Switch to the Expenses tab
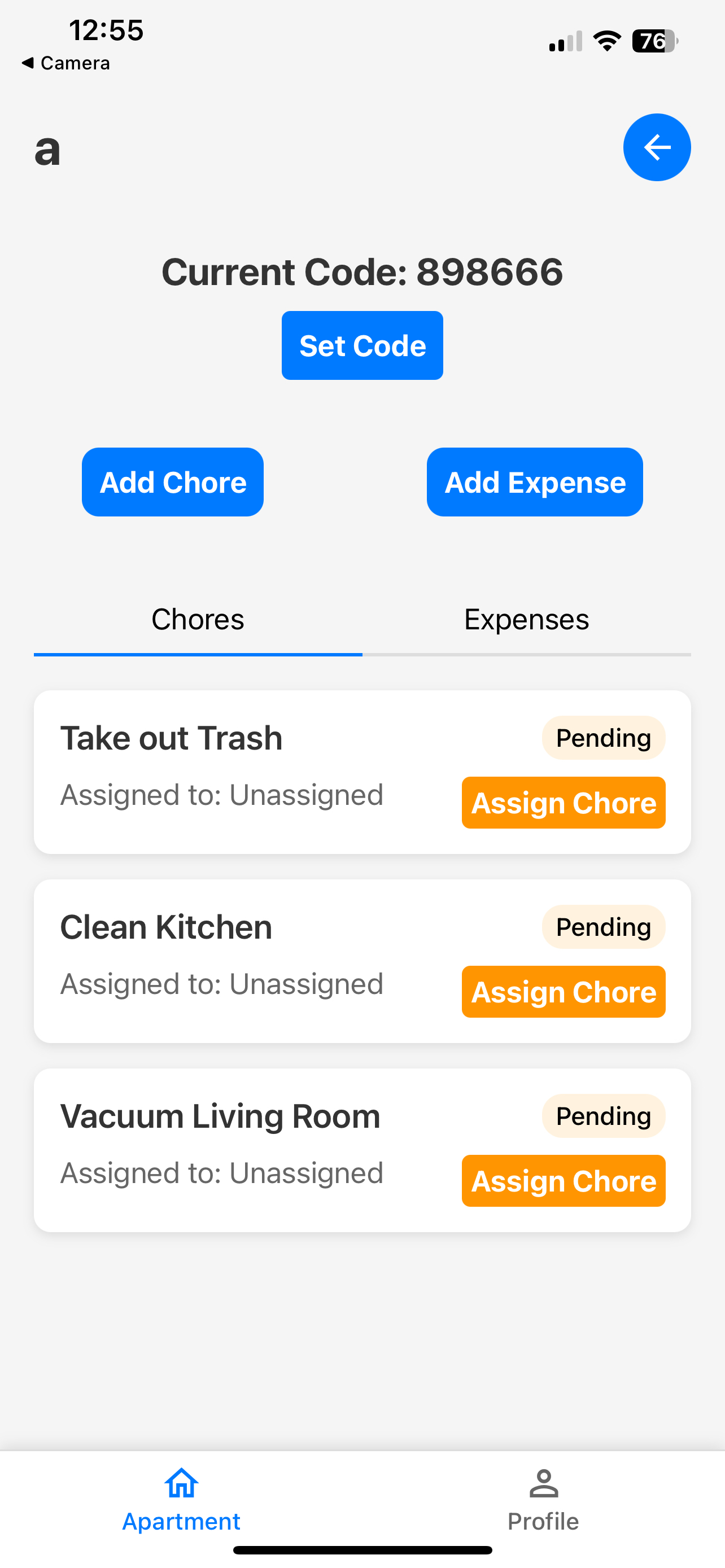The image size is (725, 1568). tap(527, 620)
